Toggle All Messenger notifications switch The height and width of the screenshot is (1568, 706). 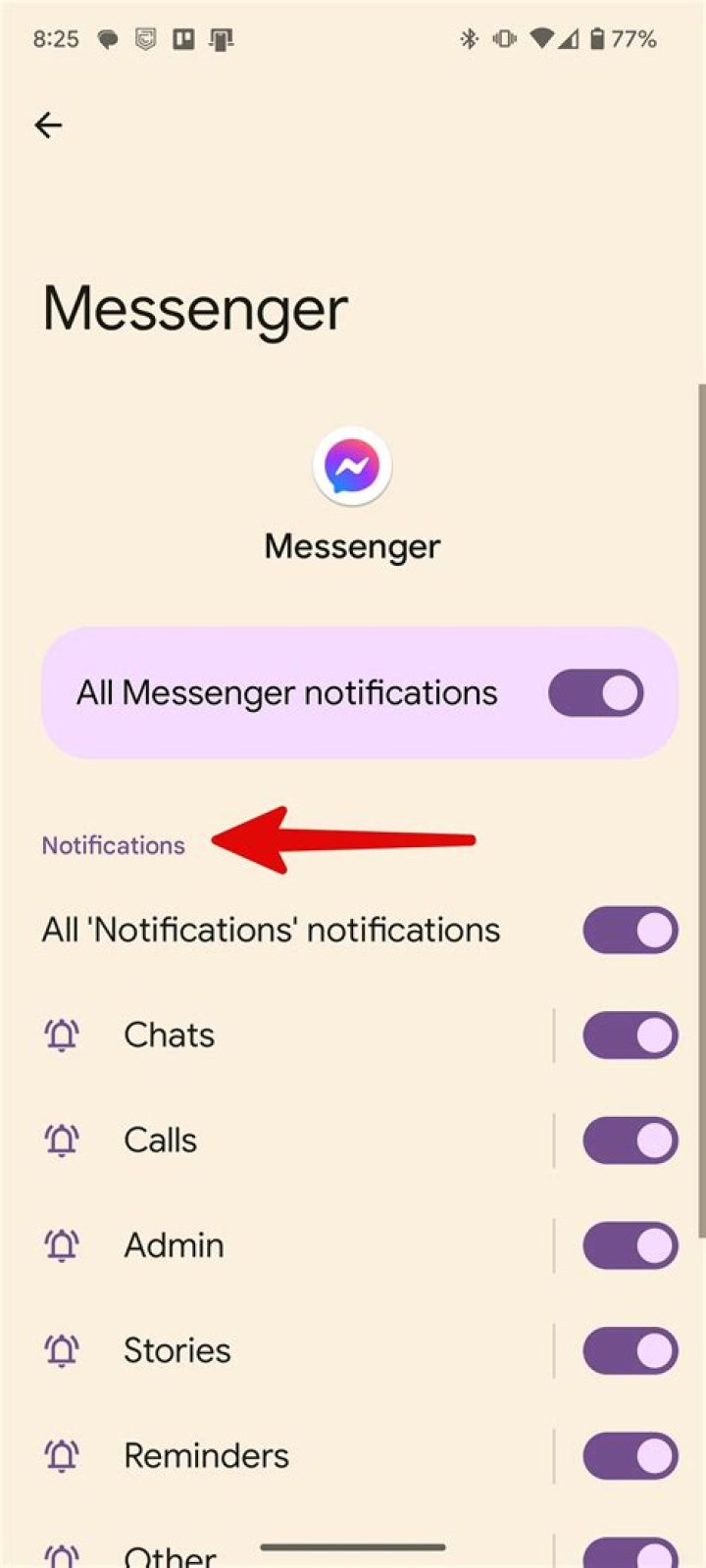595,693
